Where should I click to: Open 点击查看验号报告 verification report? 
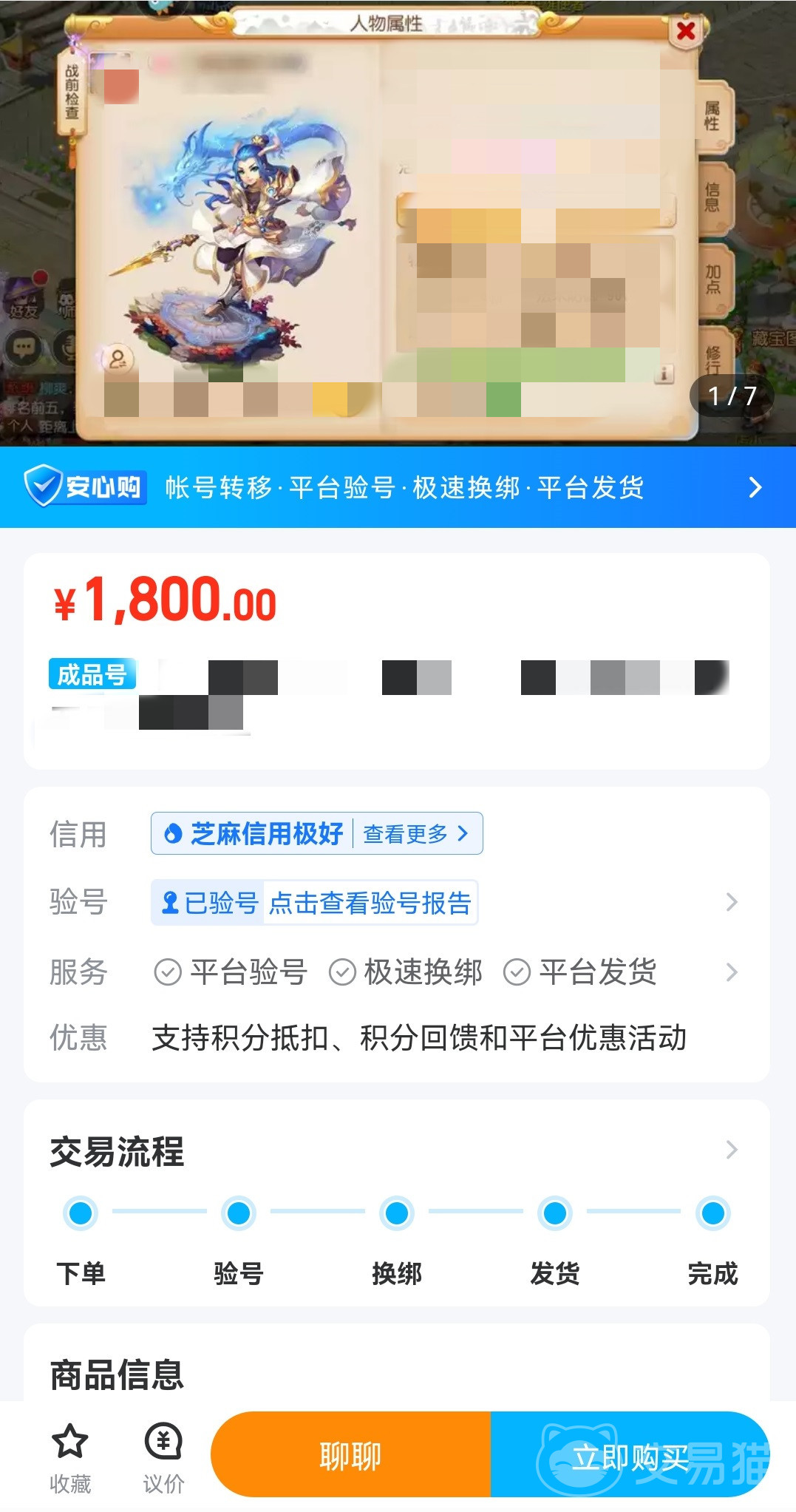coord(370,903)
